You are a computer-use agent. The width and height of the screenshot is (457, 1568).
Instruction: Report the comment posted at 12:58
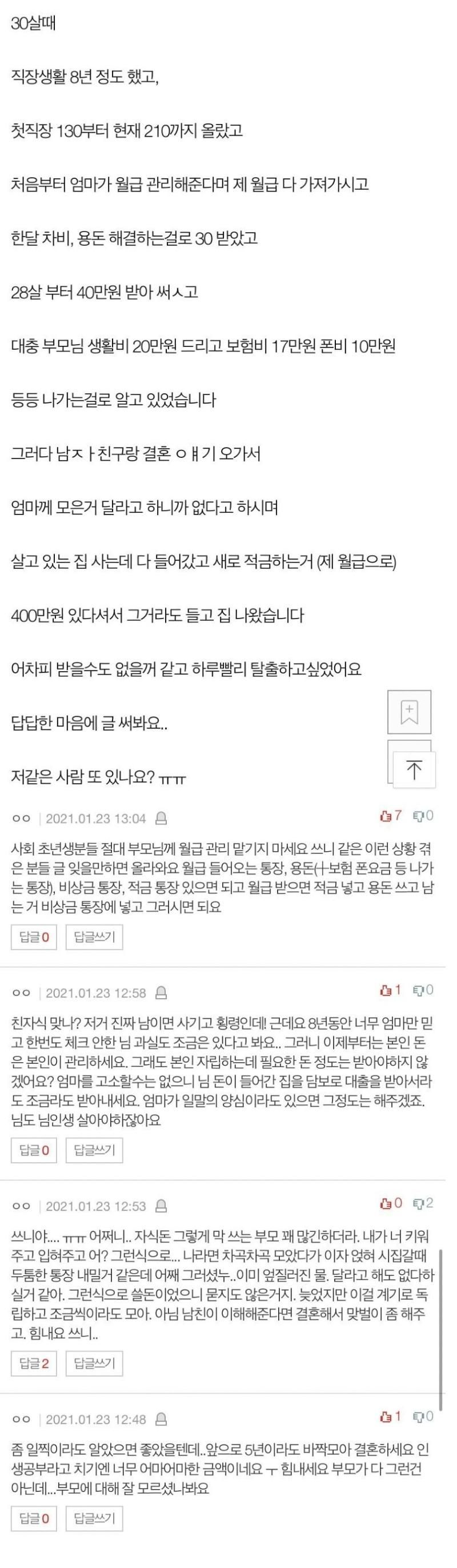(x=161, y=994)
